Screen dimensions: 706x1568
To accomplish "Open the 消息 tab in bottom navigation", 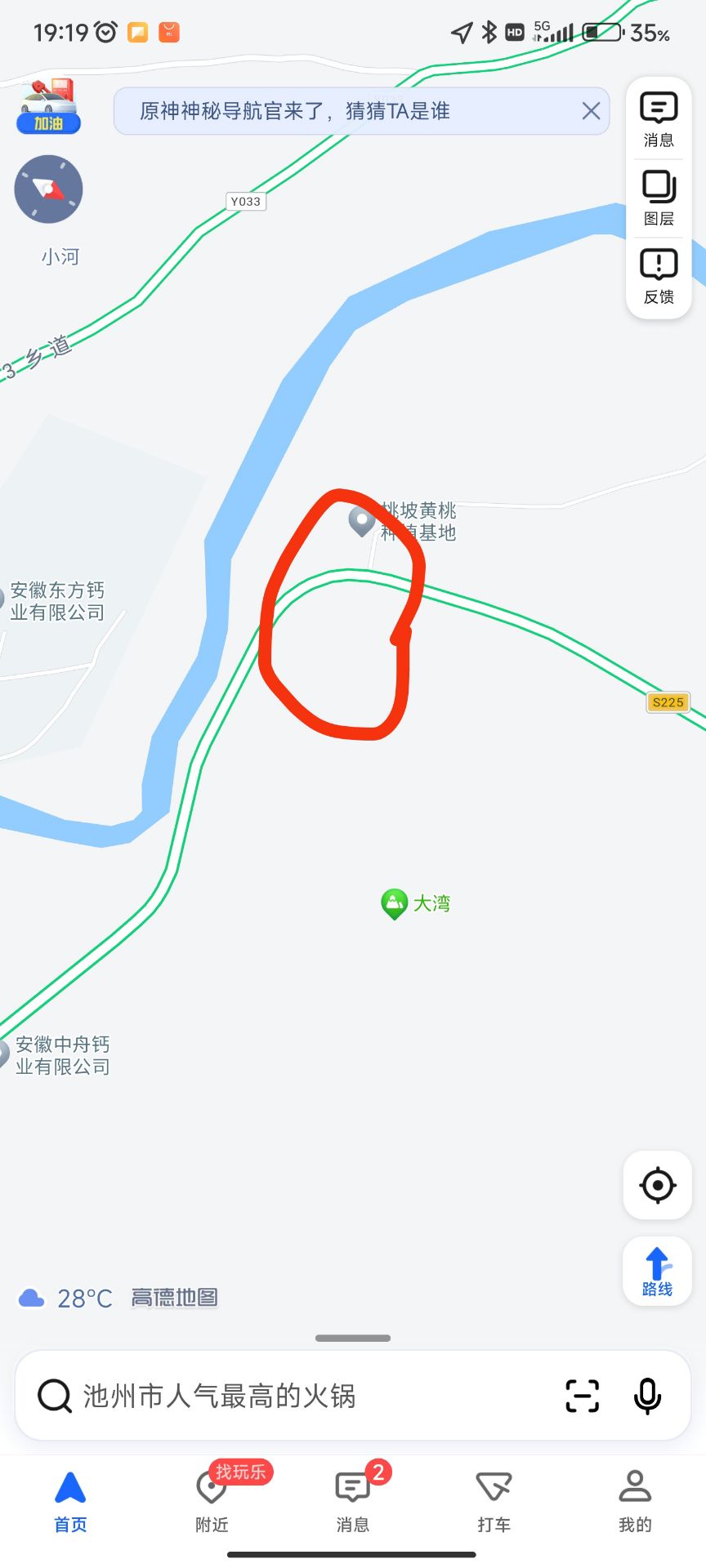I will [353, 1501].
